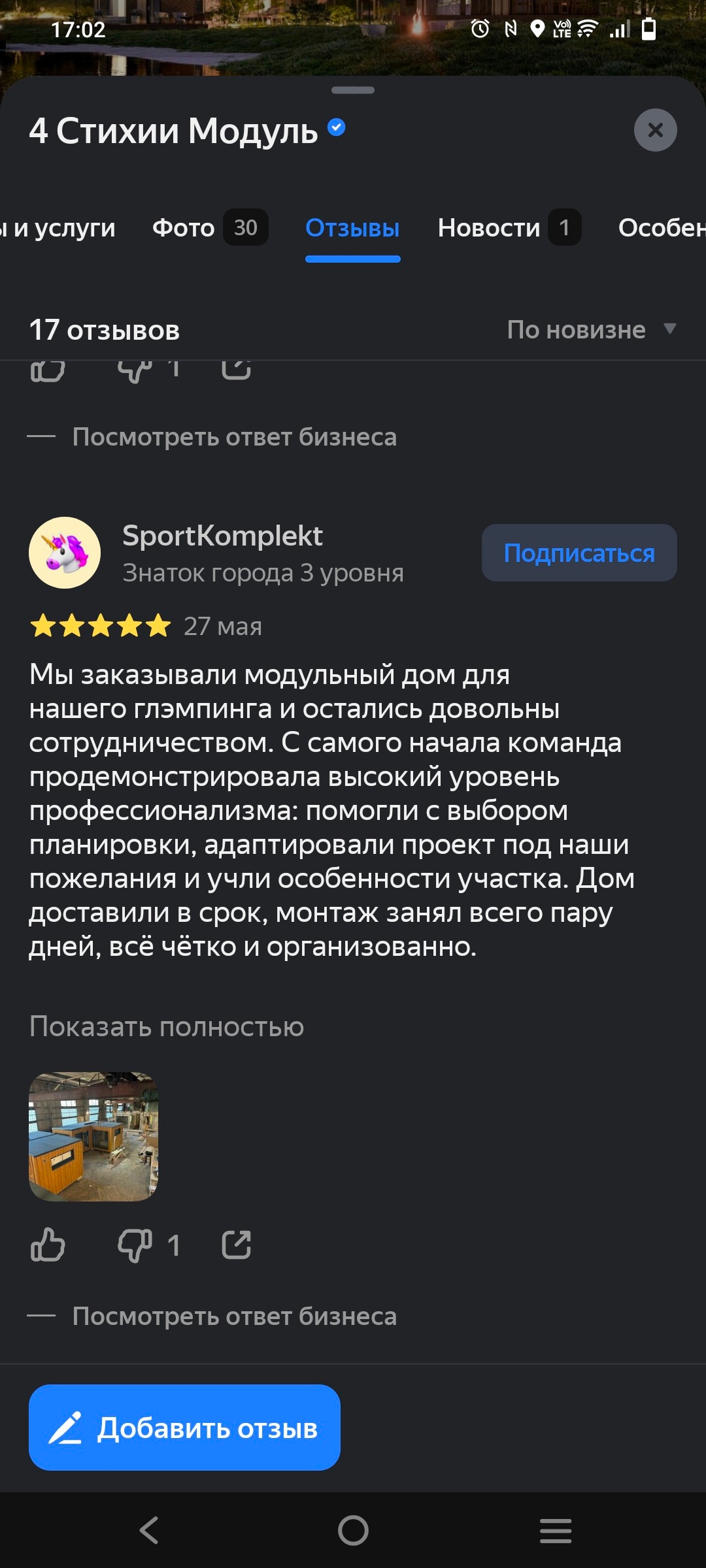Like SportKomplekt's review
Screen dimensions: 706x1568
pyautogui.click(x=48, y=1244)
